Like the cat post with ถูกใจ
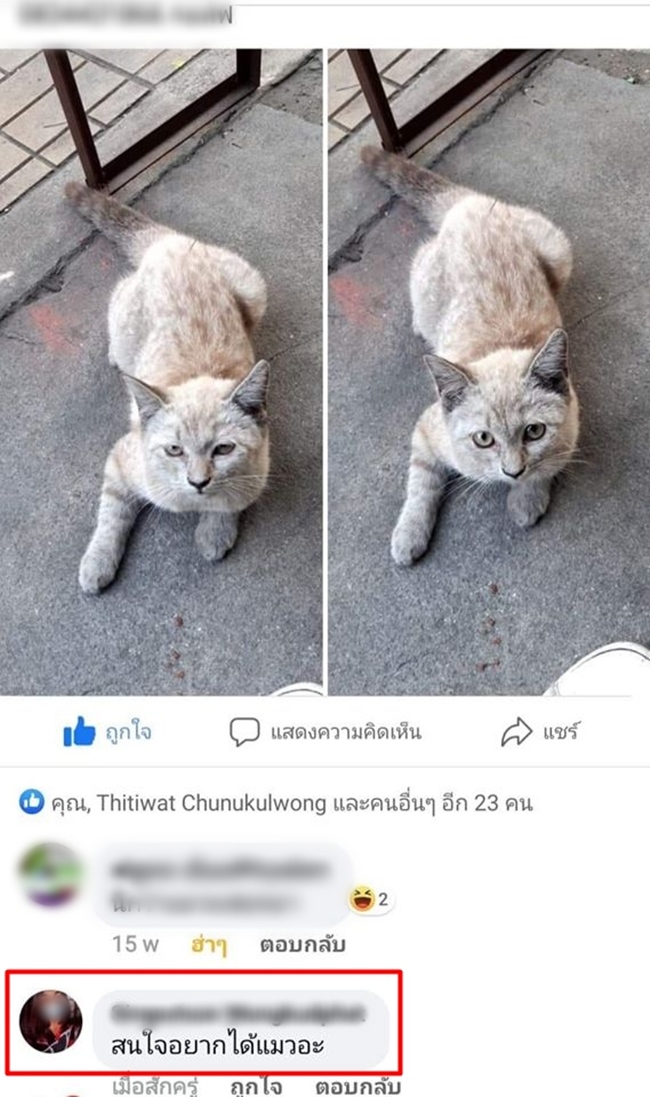 108,733
